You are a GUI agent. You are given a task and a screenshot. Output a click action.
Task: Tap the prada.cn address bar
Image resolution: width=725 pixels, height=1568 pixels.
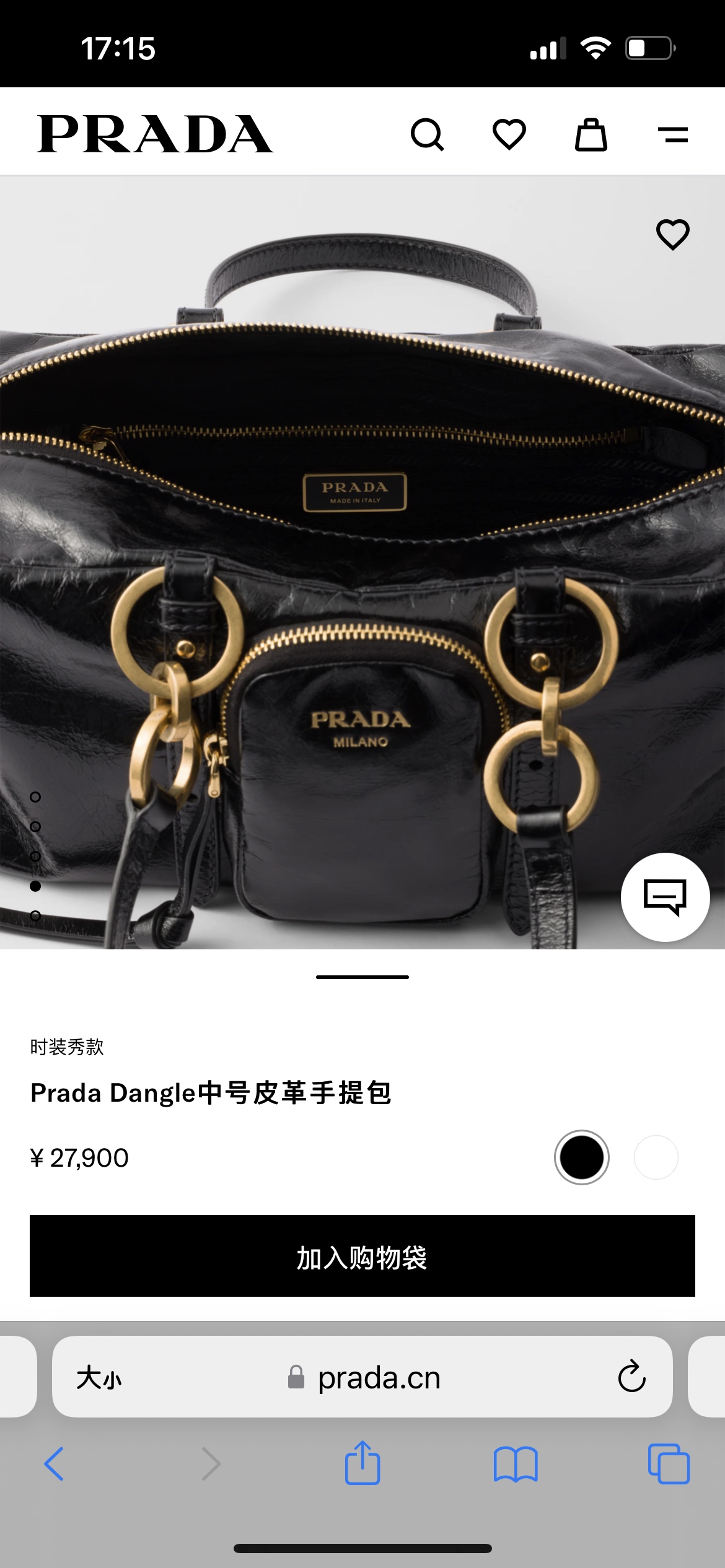point(364,1378)
